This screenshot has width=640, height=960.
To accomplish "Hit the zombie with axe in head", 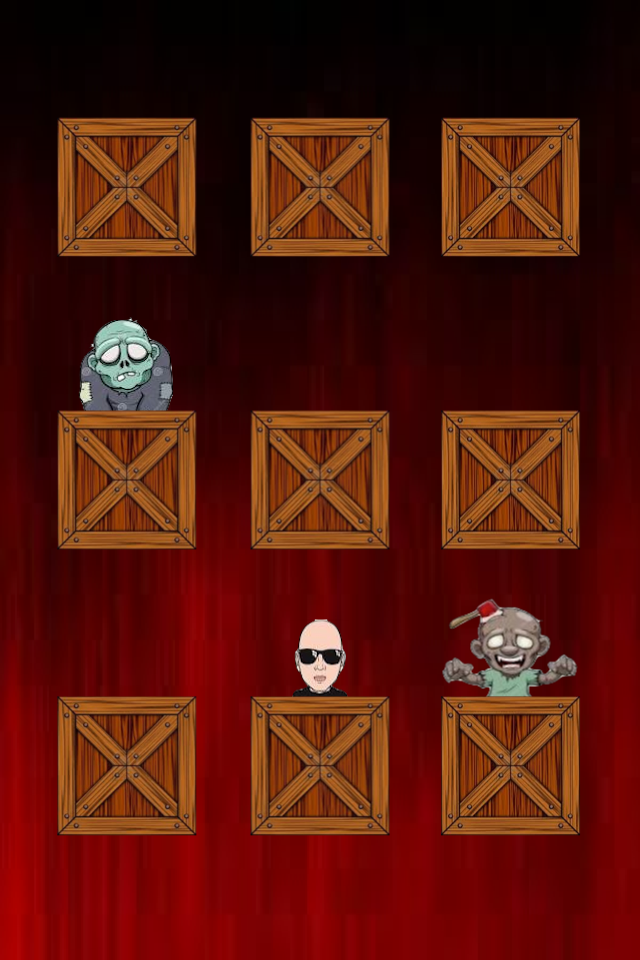I will pos(508,652).
